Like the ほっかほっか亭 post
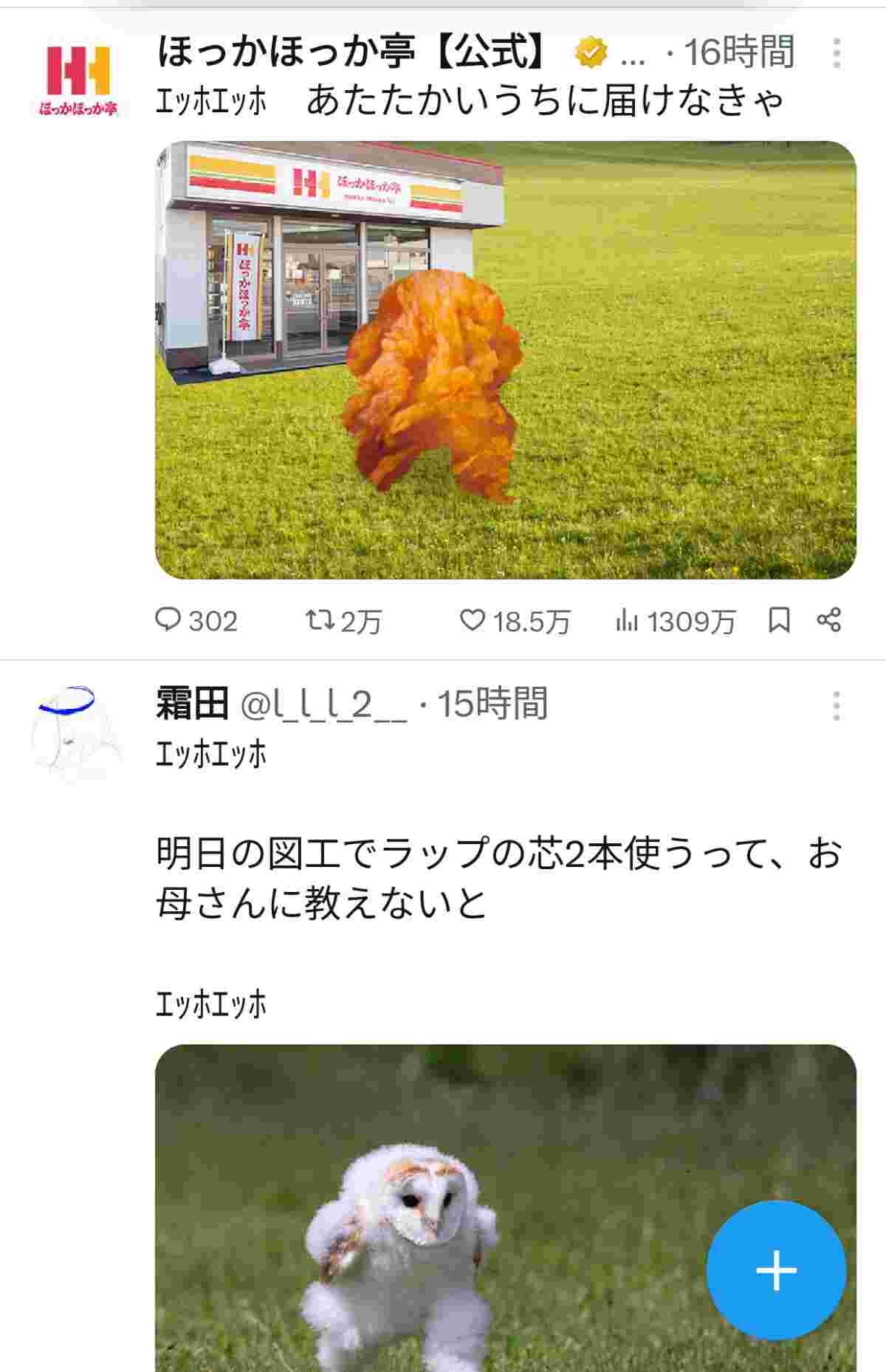This screenshot has height=1372, width=886. click(472, 620)
